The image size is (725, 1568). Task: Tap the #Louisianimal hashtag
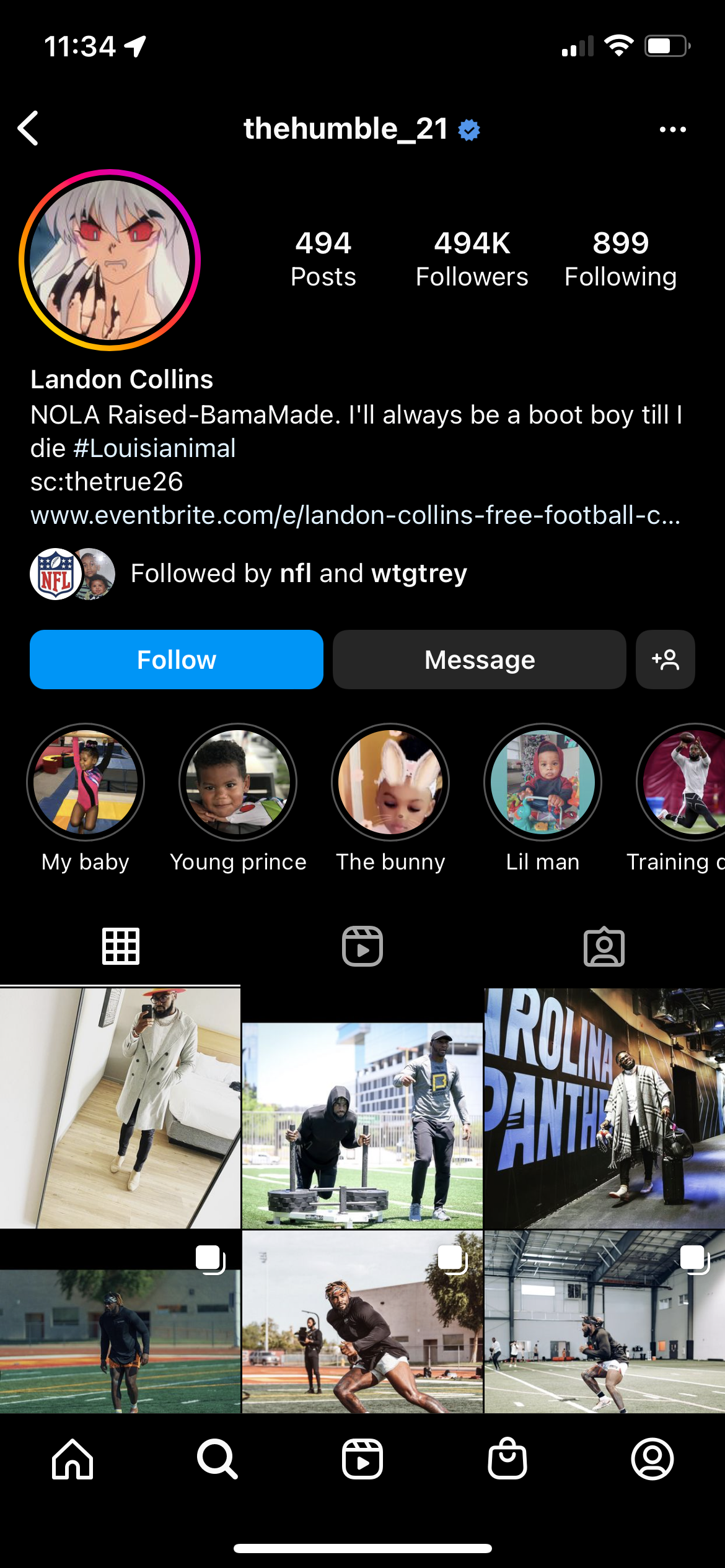pyautogui.click(x=154, y=448)
